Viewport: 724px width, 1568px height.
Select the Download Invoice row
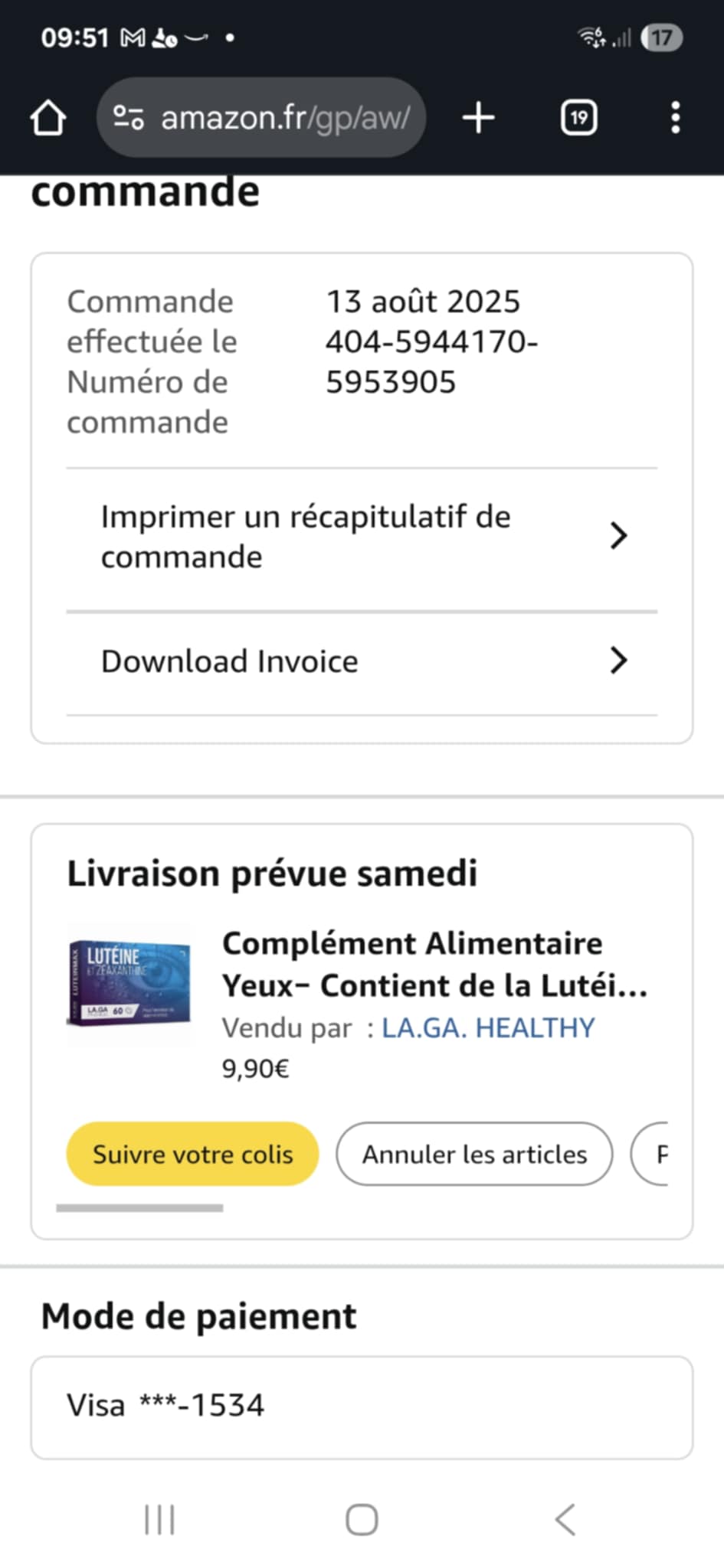point(362,661)
